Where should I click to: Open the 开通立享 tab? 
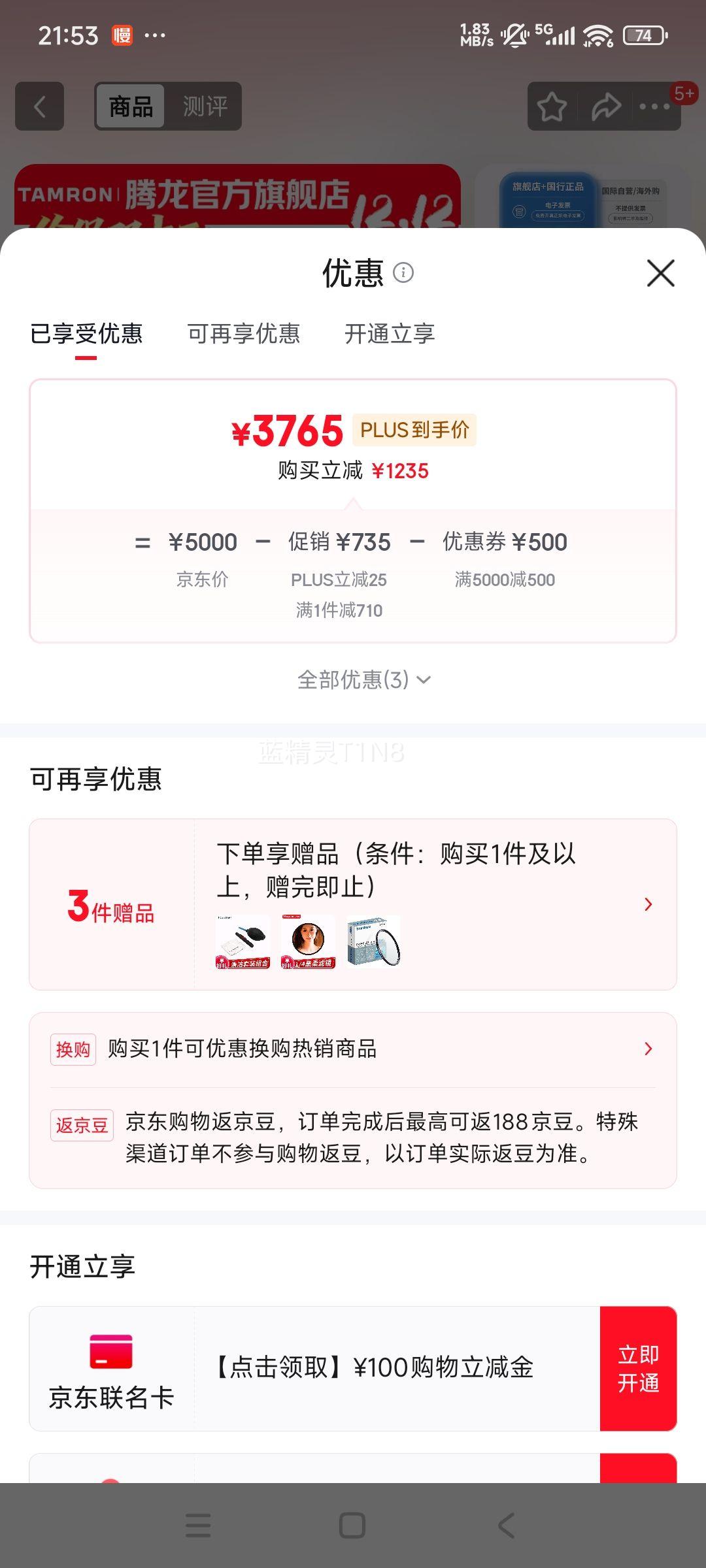(x=389, y=334)
